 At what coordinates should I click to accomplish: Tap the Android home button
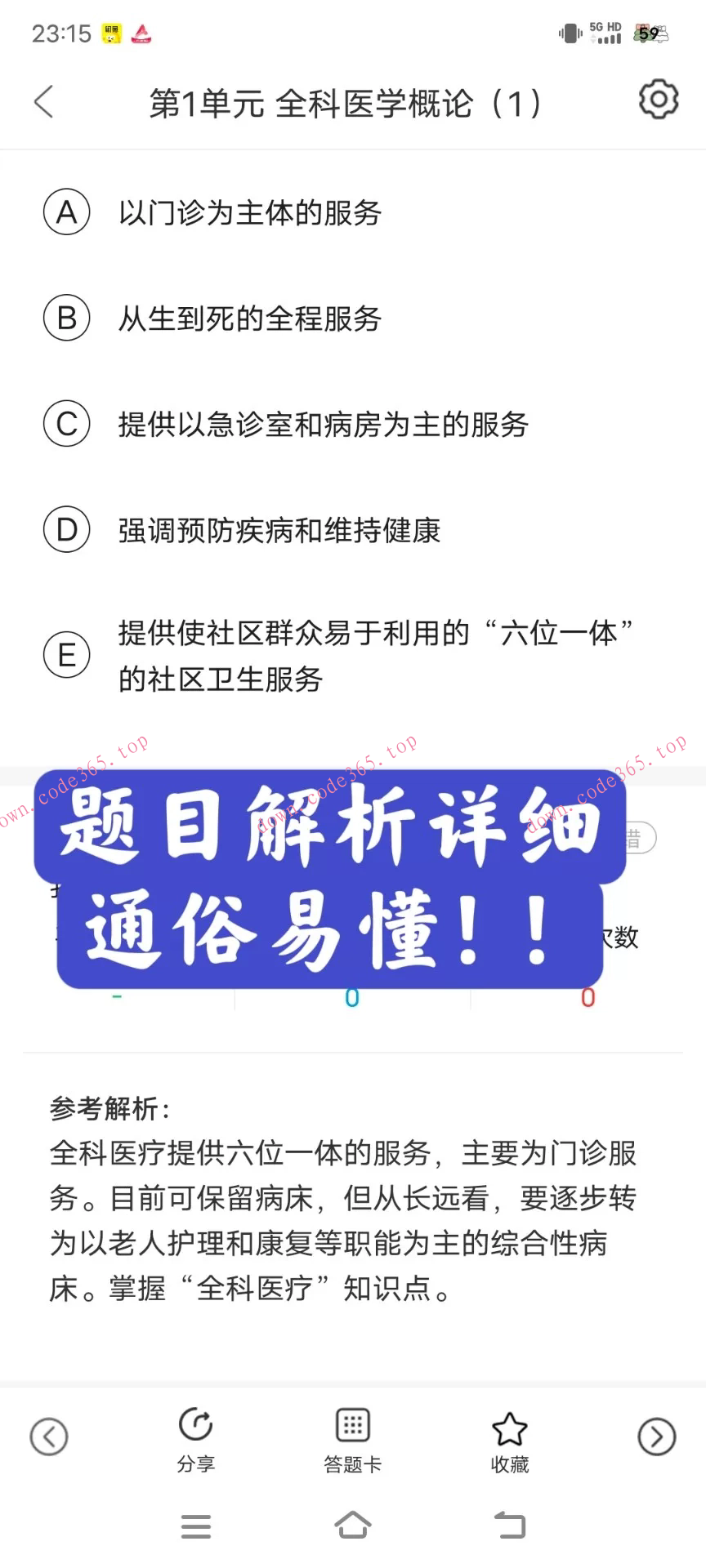coord(351,1526)
